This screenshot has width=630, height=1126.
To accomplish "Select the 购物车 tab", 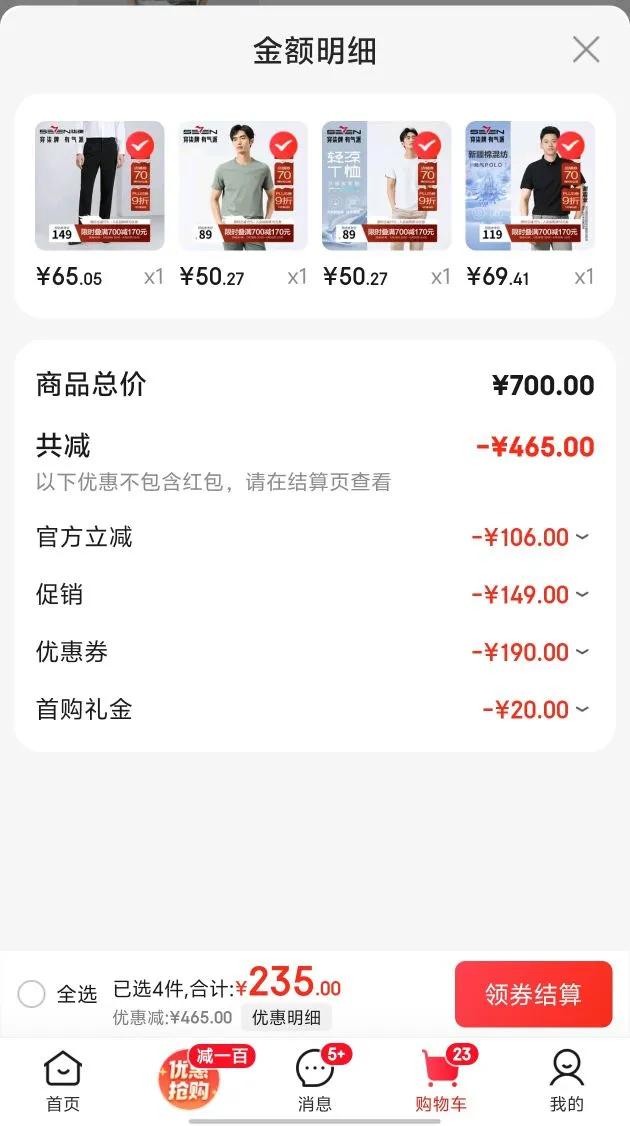I will coord(441,1081).
